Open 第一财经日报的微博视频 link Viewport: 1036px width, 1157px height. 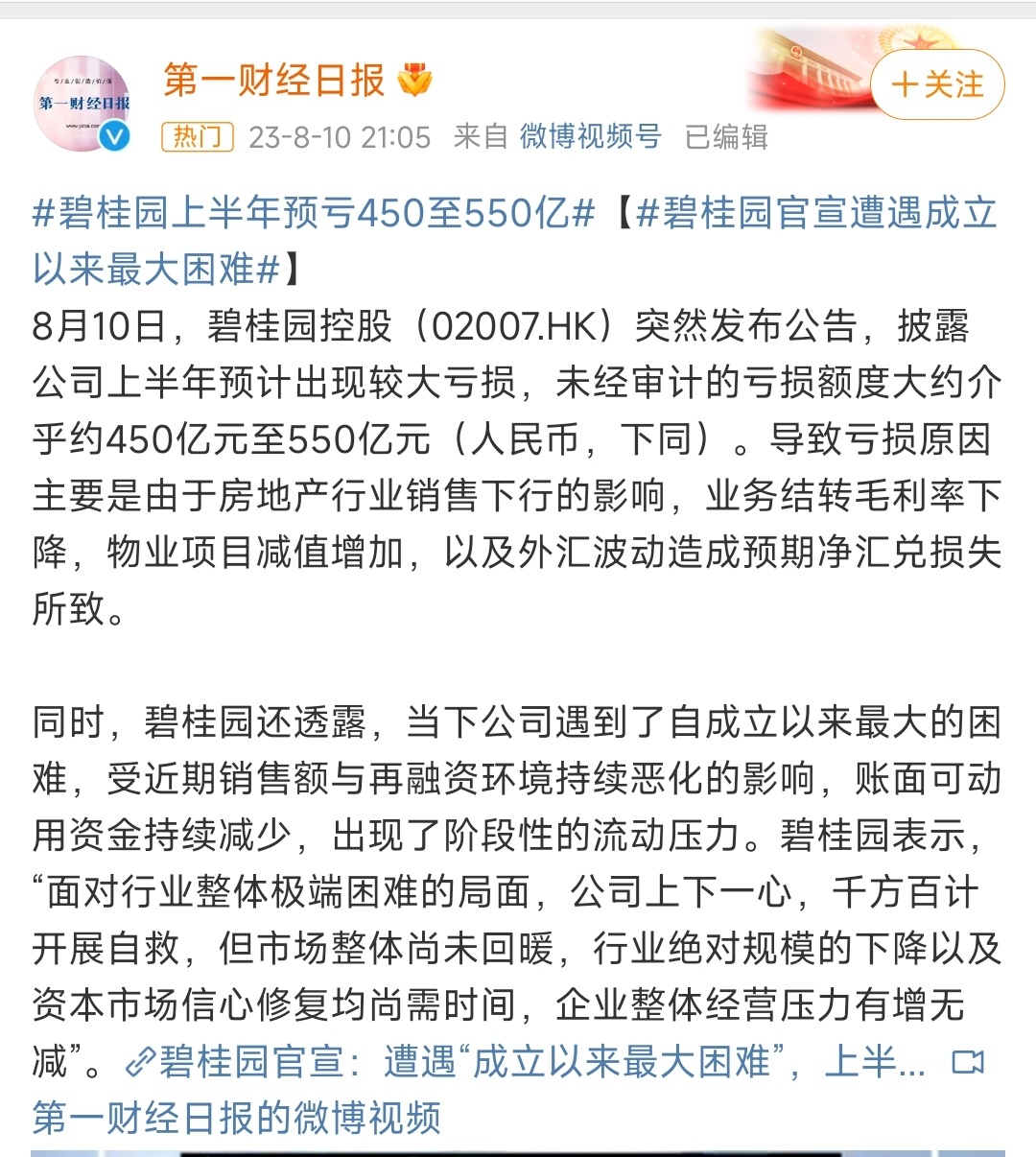[237, 1118]
